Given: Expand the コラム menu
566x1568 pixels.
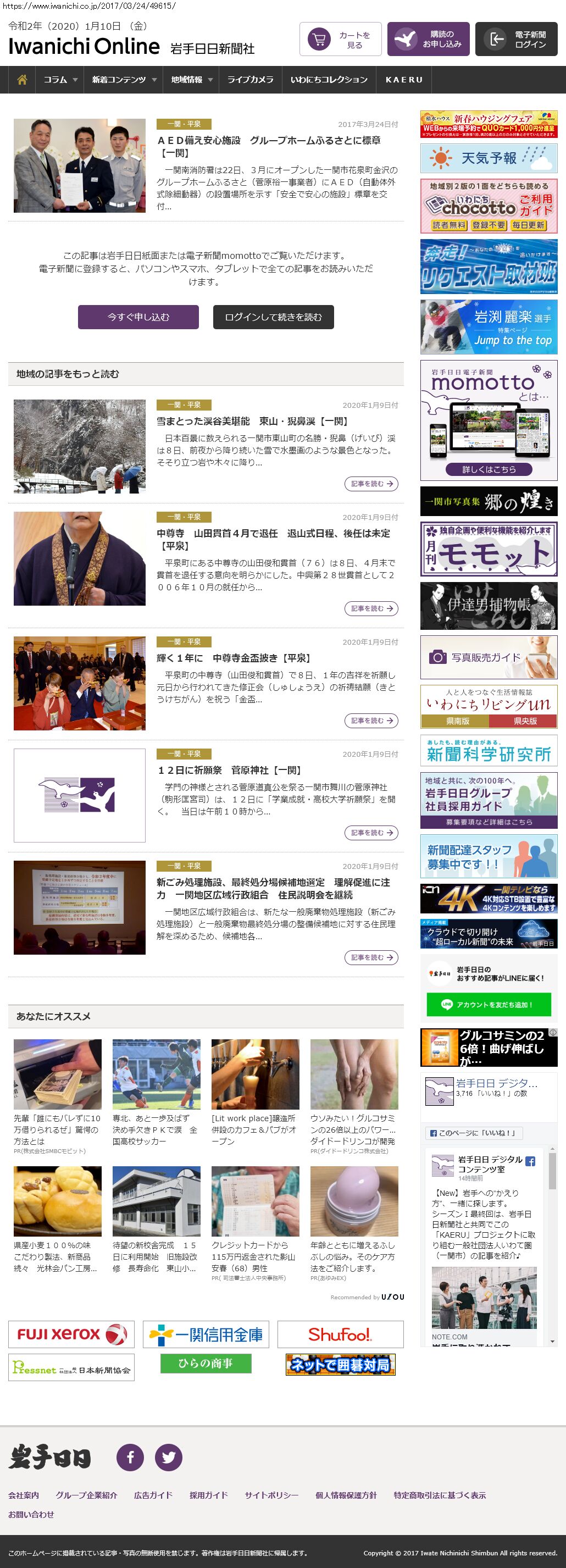Looking at the screenshot, I should click(60, 80).
